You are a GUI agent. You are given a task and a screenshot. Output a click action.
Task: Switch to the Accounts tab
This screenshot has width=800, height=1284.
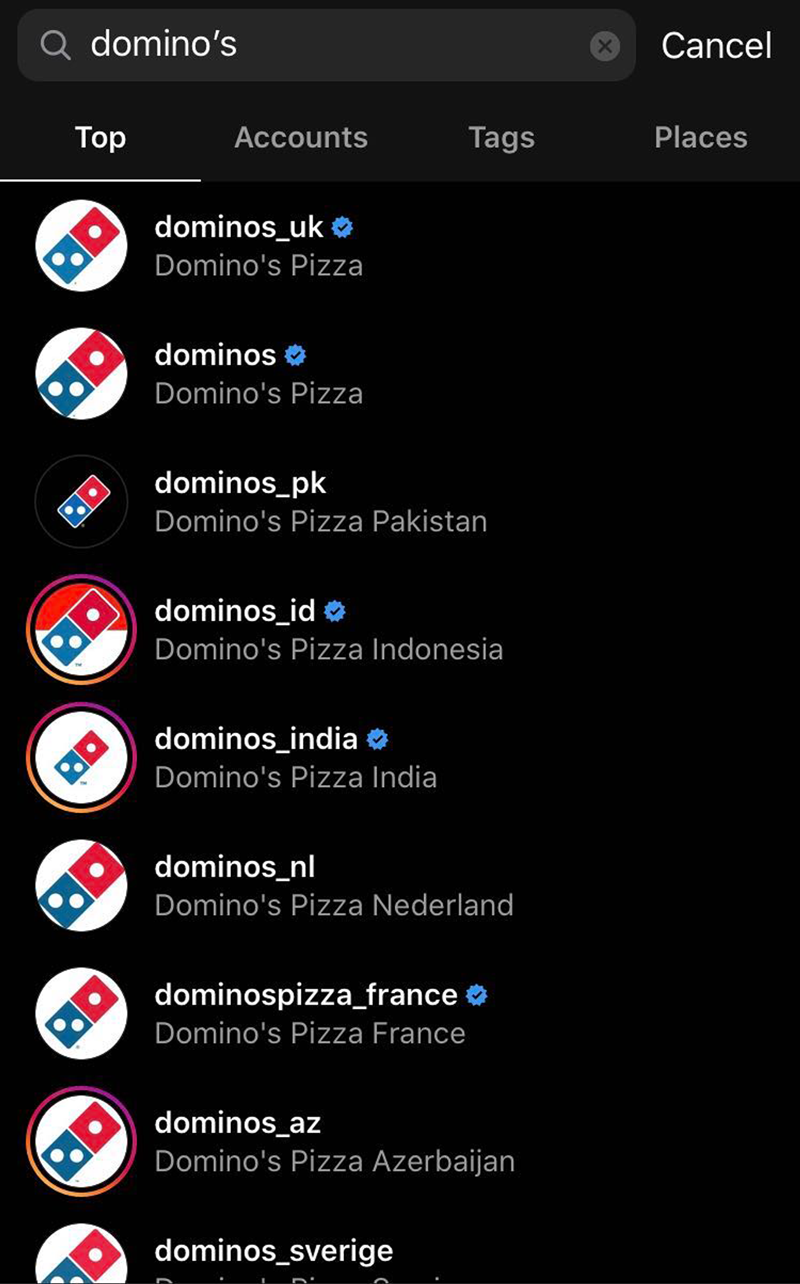pos(300,137)
